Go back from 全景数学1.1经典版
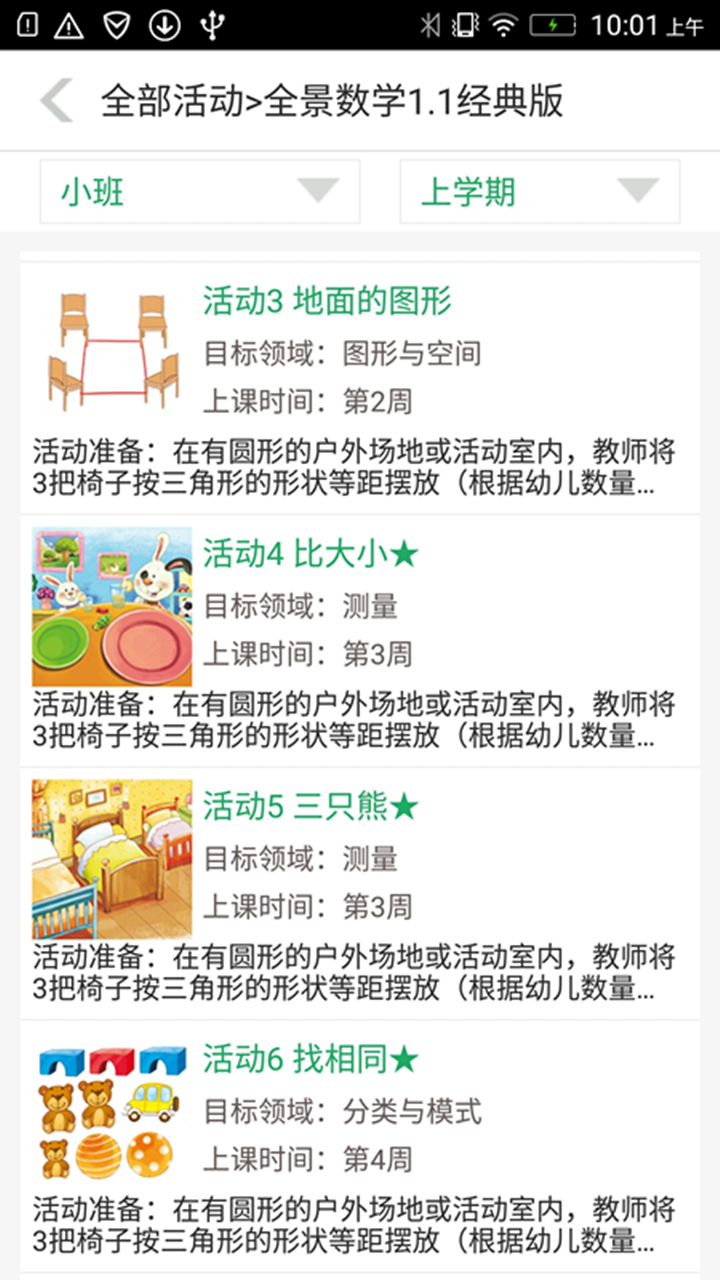 click(x=57, y=101)
